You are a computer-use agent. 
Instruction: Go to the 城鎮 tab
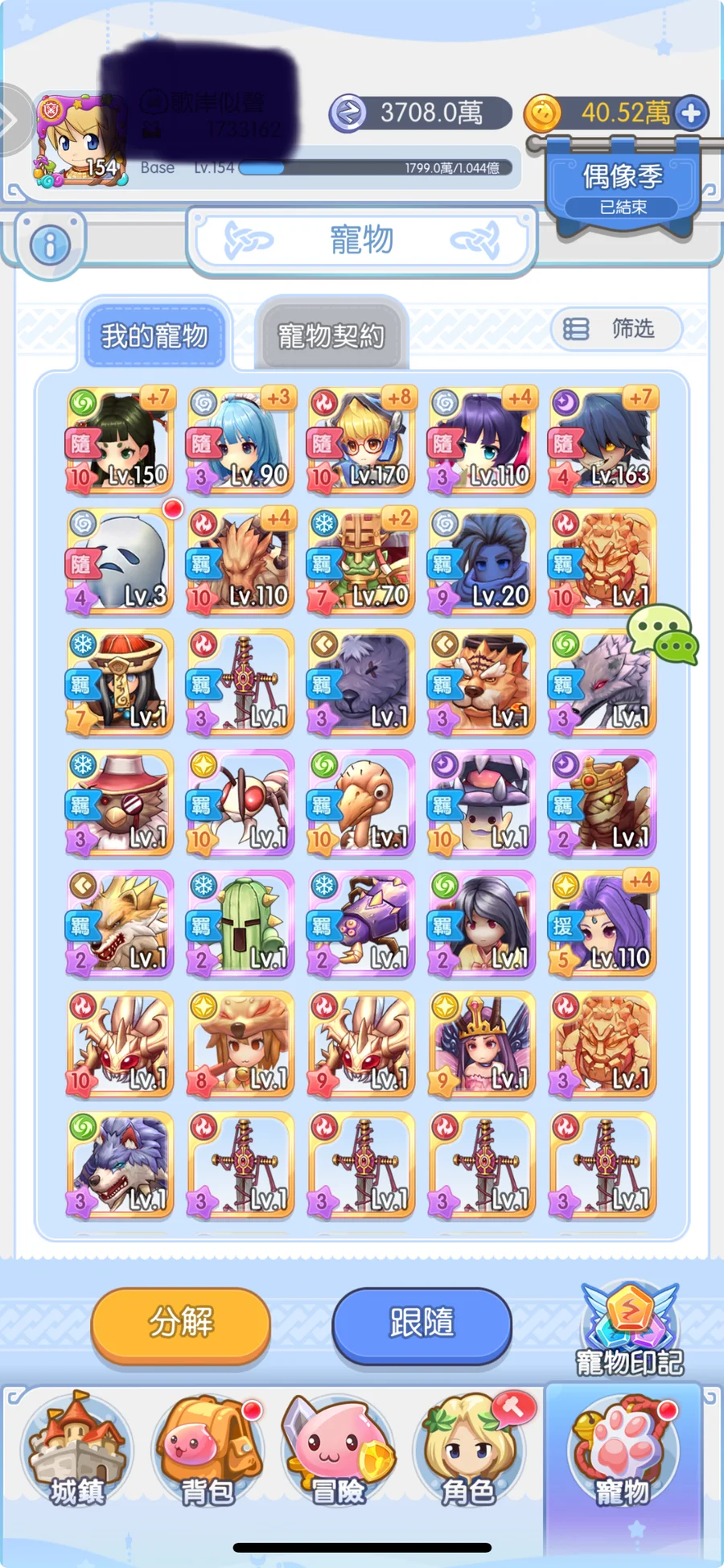76,1450
